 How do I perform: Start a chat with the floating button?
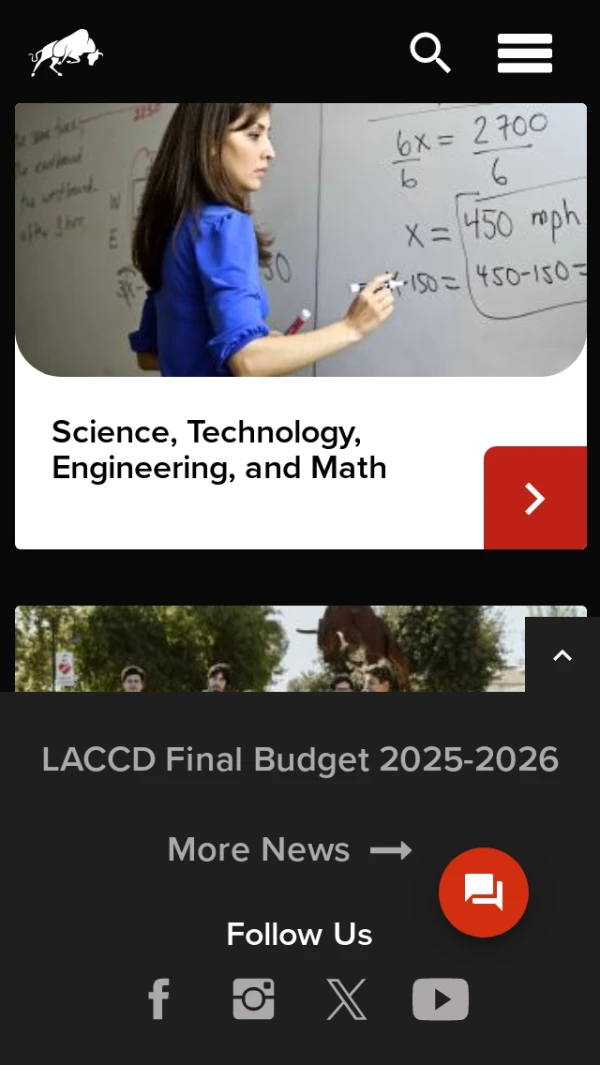tap(484, 892)
